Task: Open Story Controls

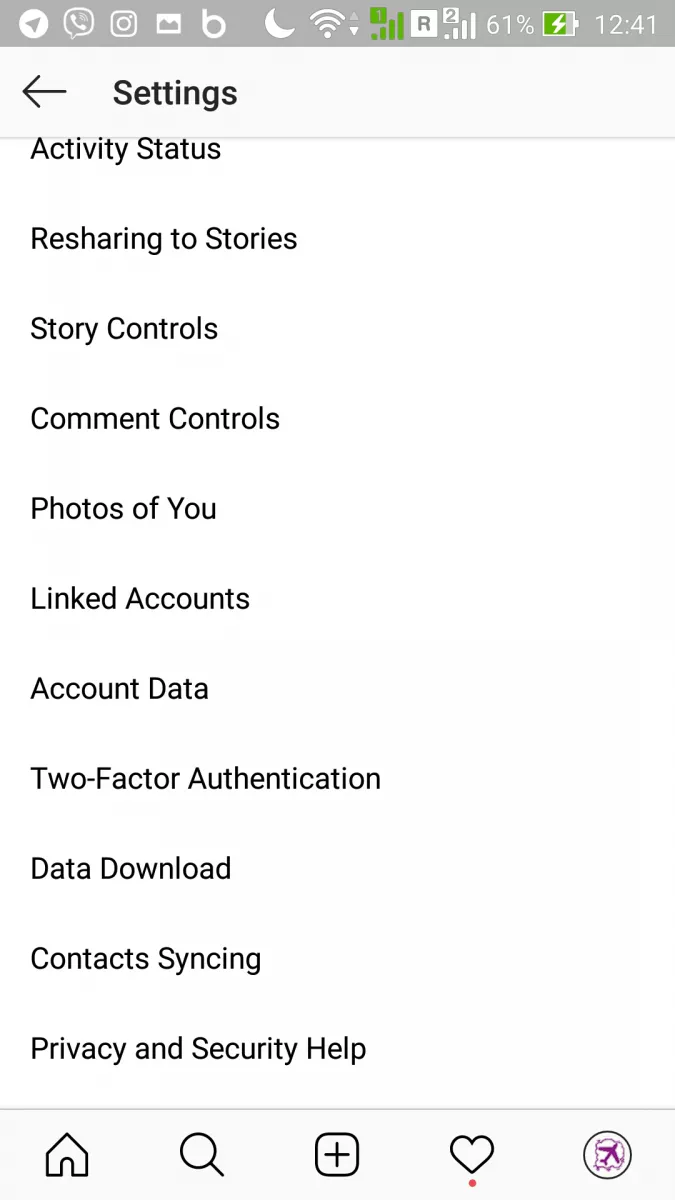Action: coord(337,329)
